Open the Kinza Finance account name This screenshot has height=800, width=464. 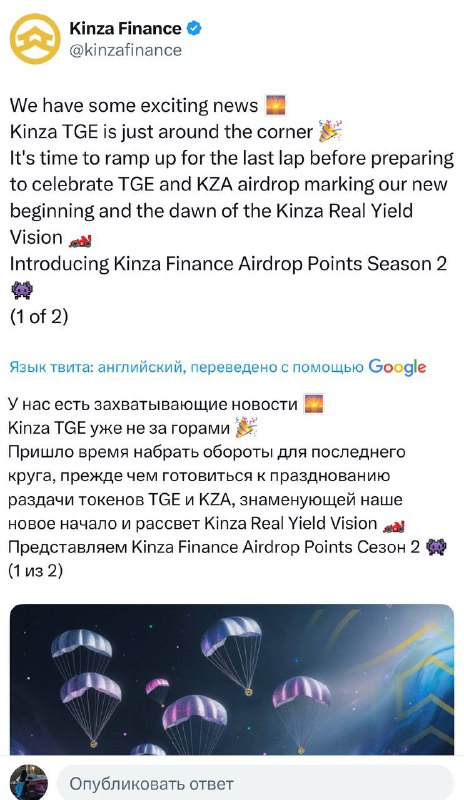pyautogui.click(x=125, y=29)
